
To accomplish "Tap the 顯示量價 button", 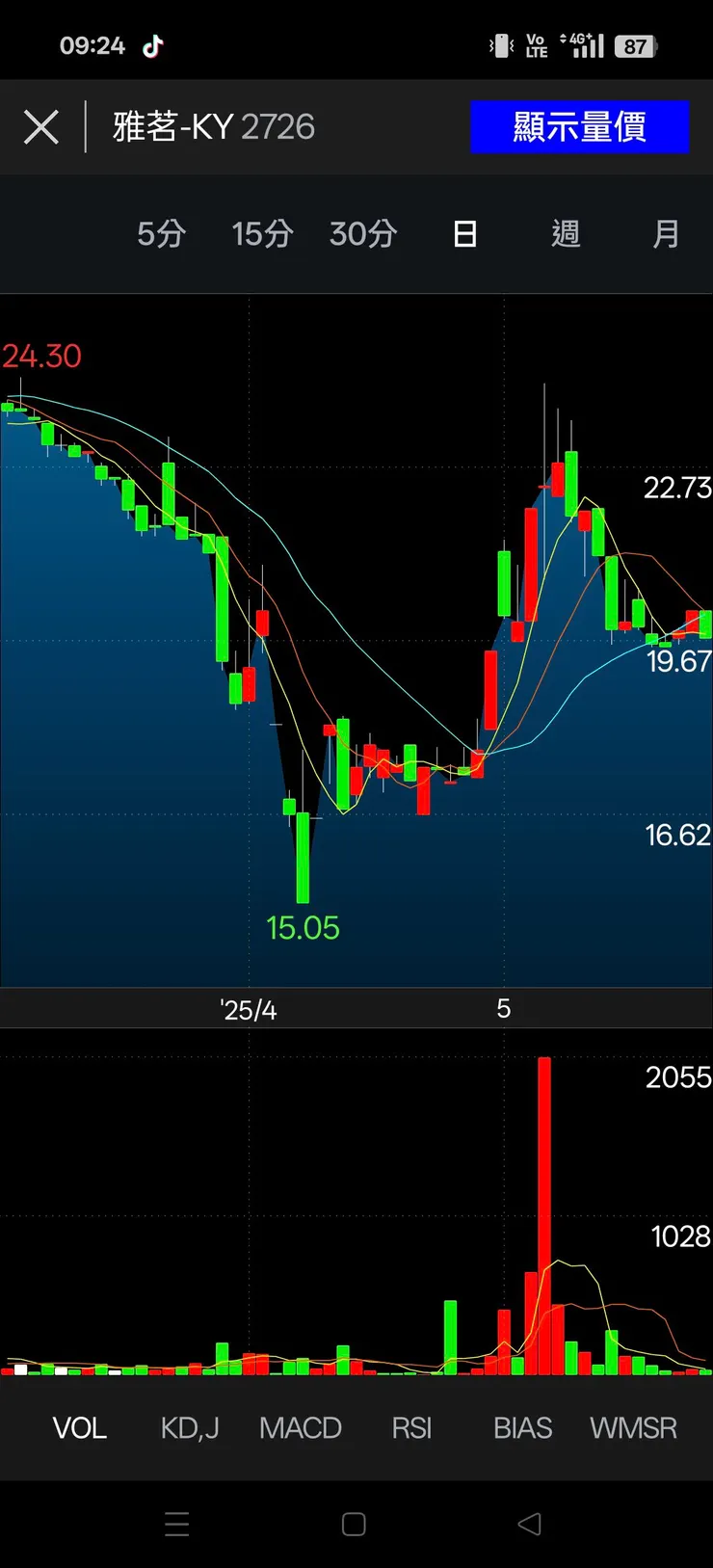I will pos(579,127).
